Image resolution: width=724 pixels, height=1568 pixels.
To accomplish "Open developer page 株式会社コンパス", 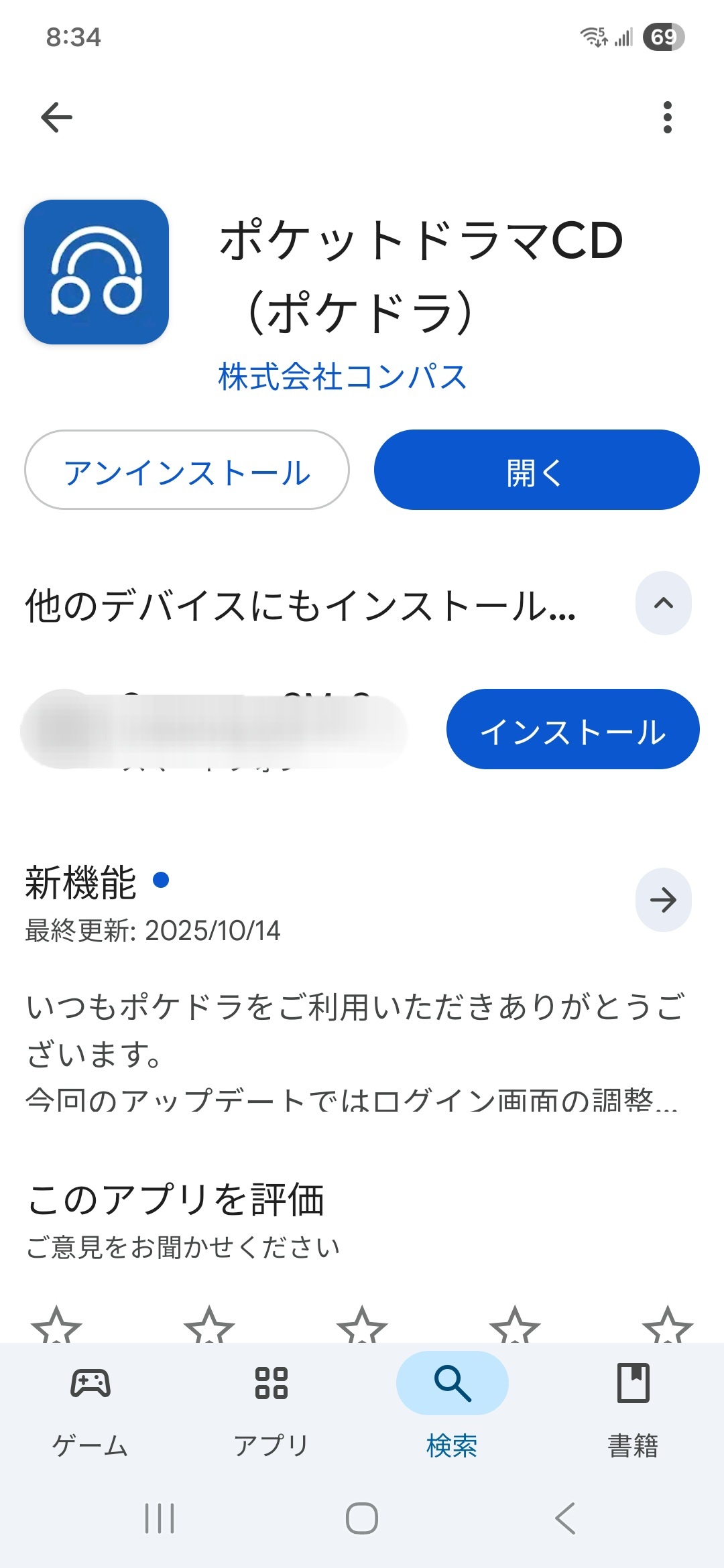I will point(343,377).
